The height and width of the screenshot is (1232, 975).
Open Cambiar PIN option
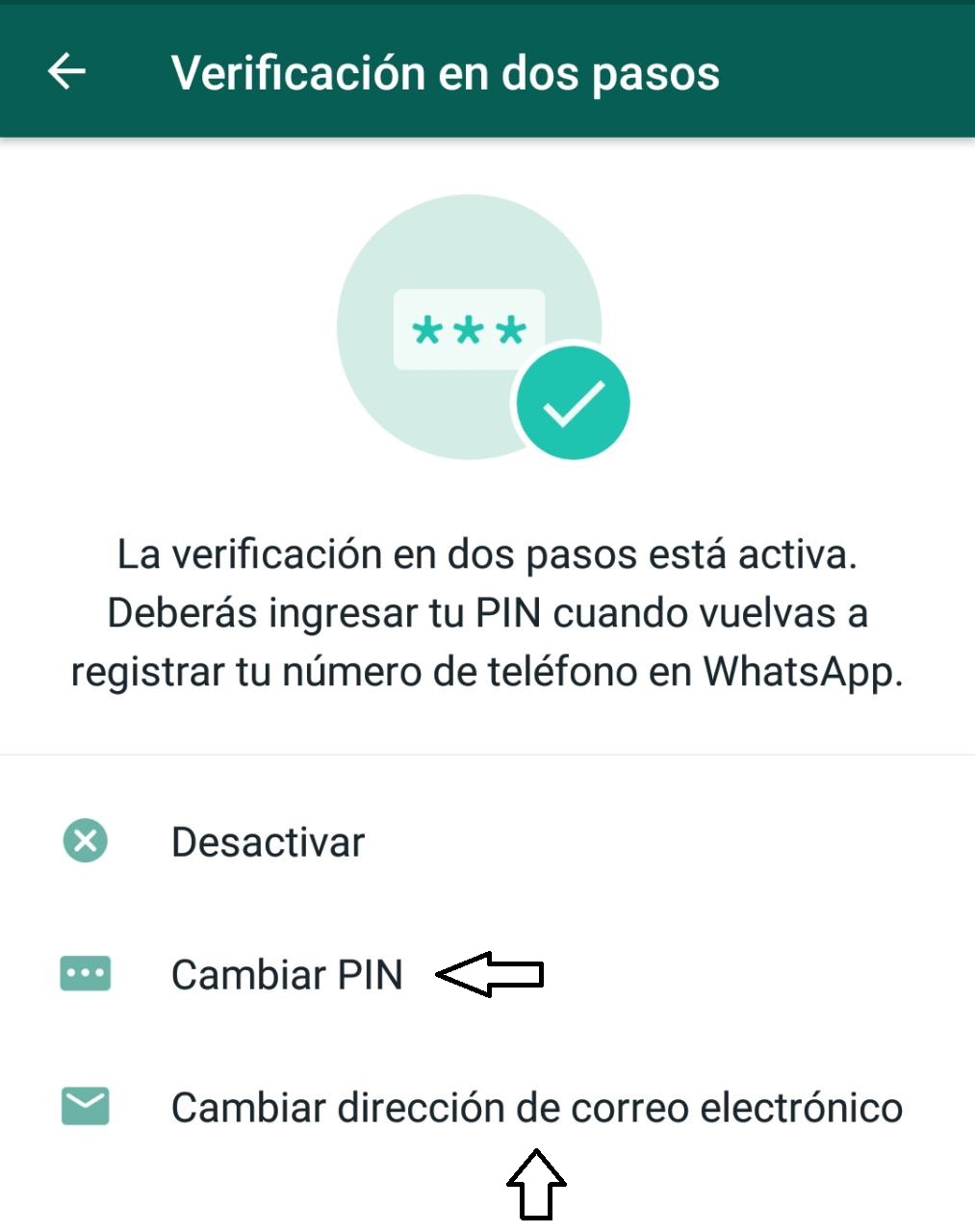pyautogui.click(x=286, y=975)
